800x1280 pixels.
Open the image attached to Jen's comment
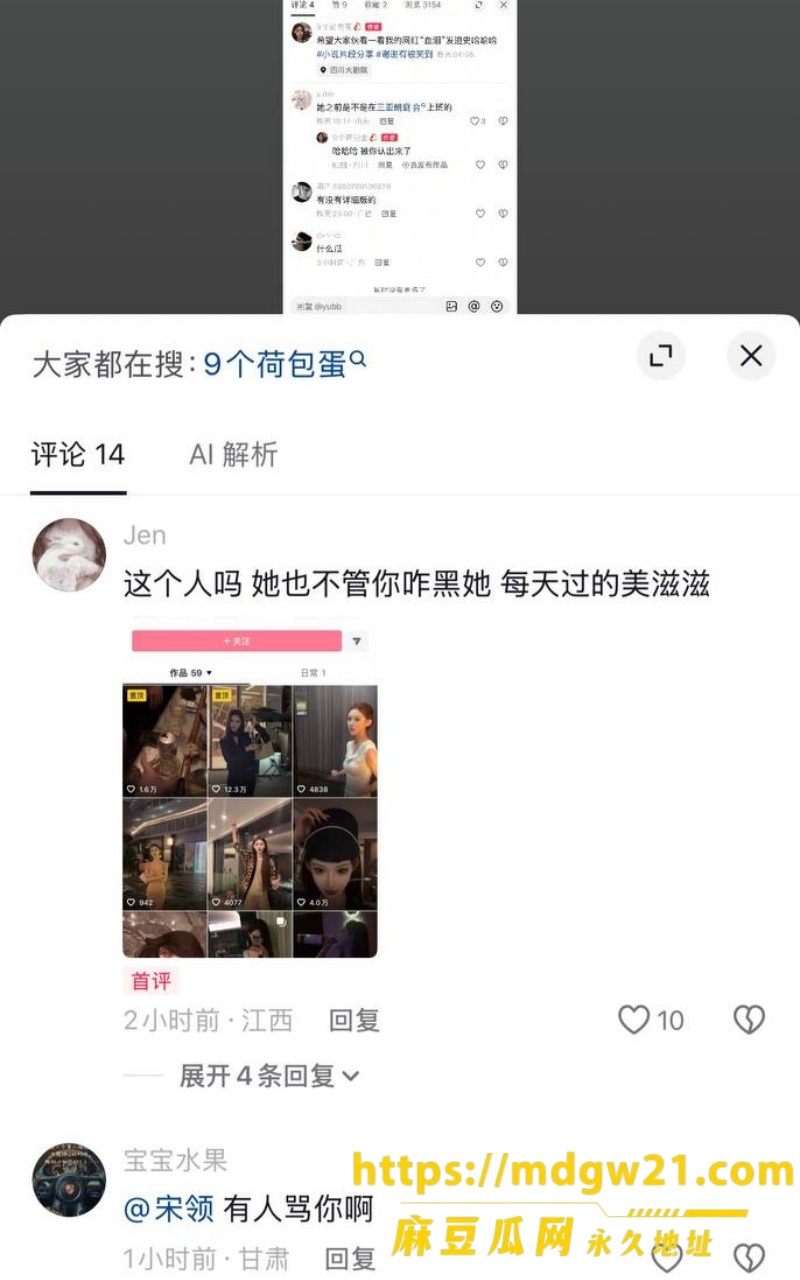[250, 789]
